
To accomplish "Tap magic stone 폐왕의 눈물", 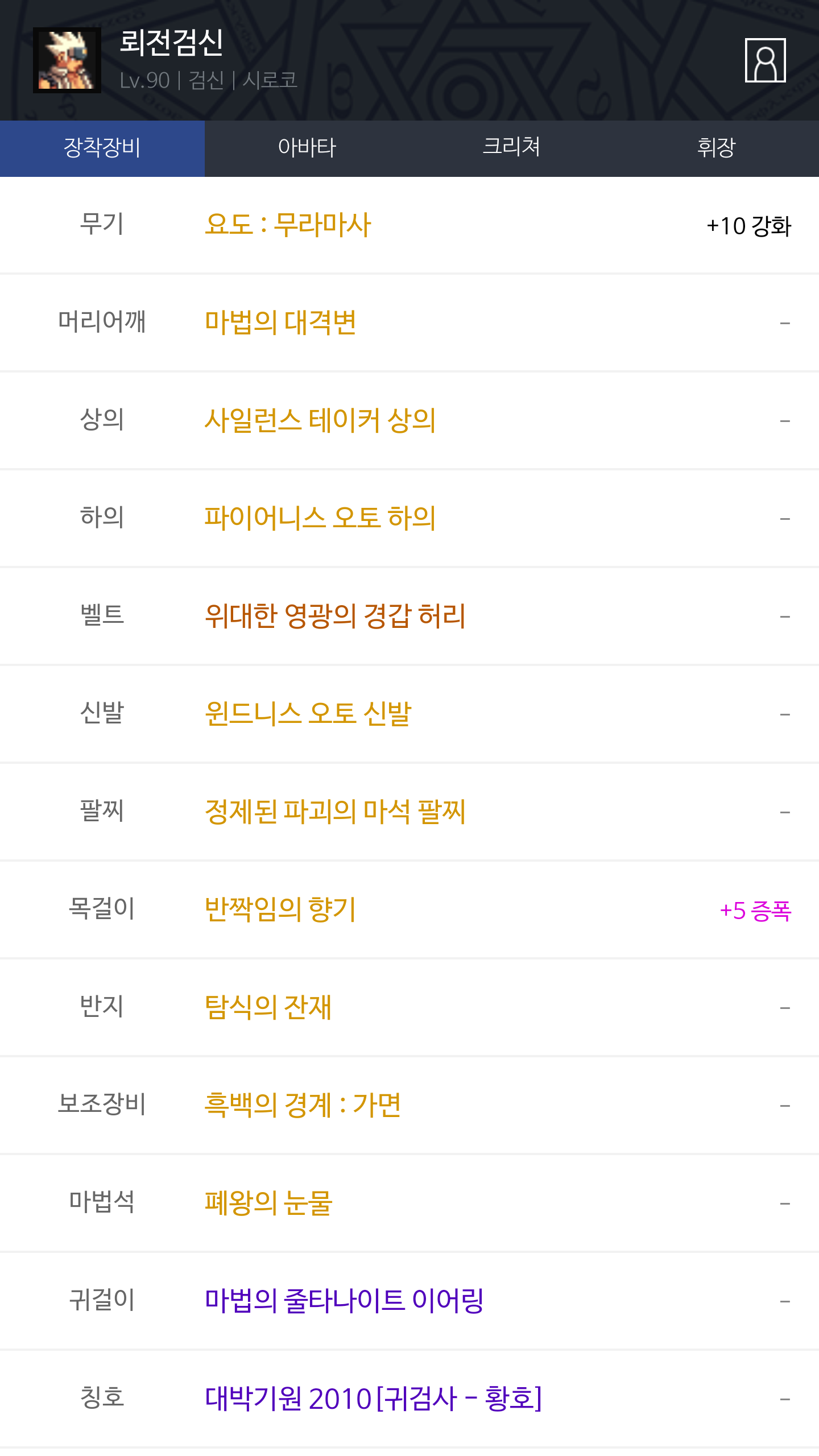I will (268, 1203).
